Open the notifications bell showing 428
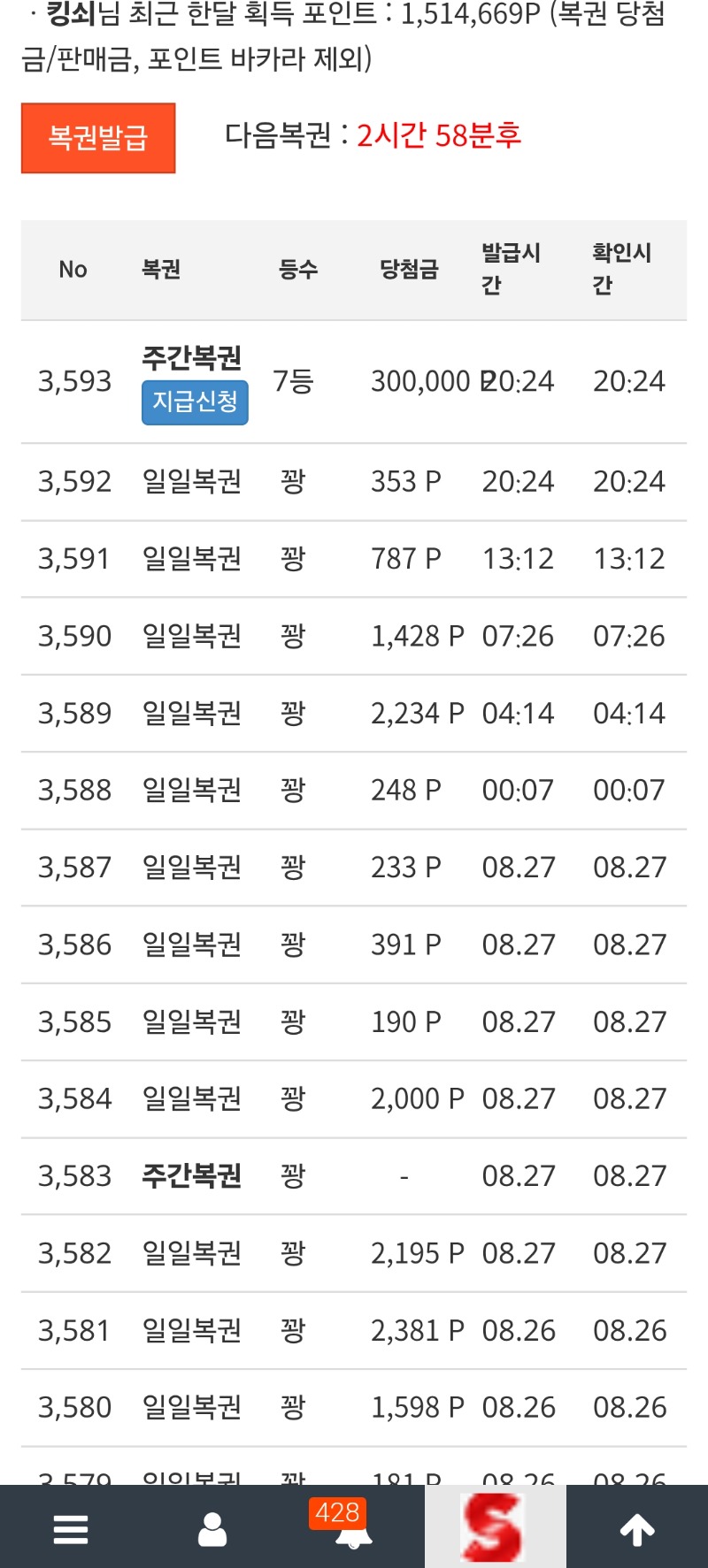 pyautogui.click(x=352, y=1526)
